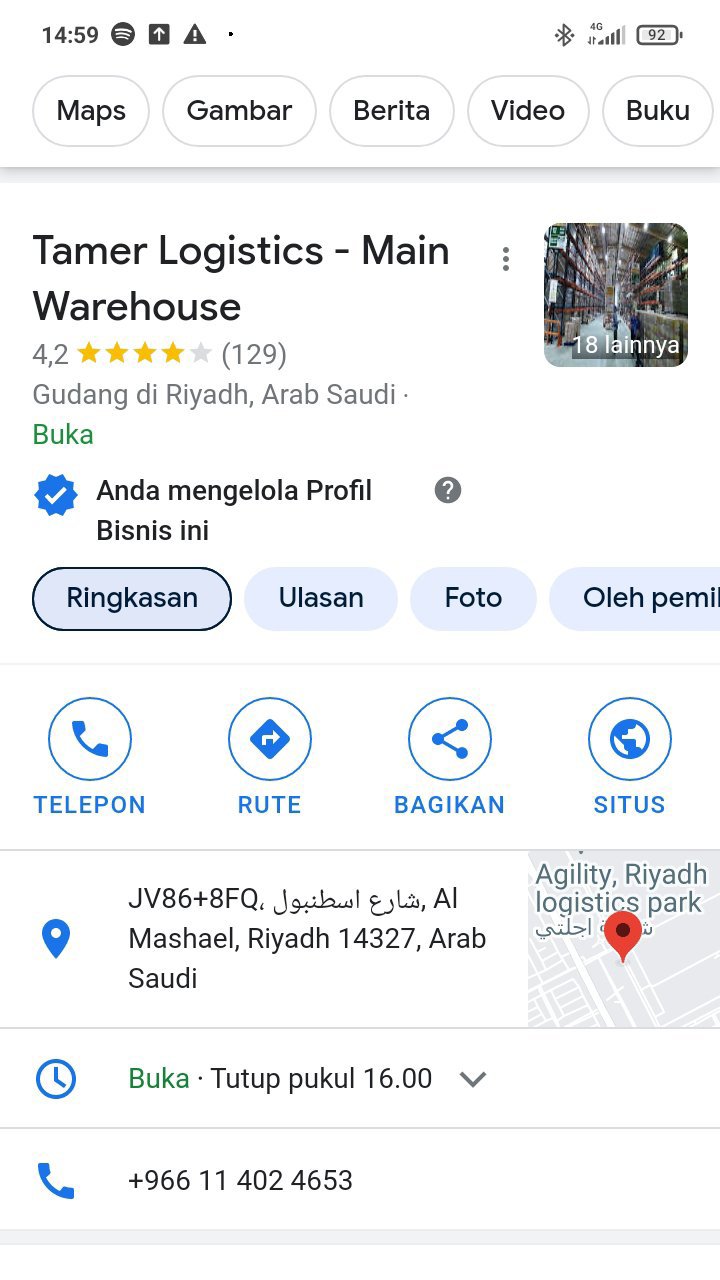Open the map preview with red pin
Image resolution: width=720 pixels, height=1280 pixels.
[x=623, y=938]
